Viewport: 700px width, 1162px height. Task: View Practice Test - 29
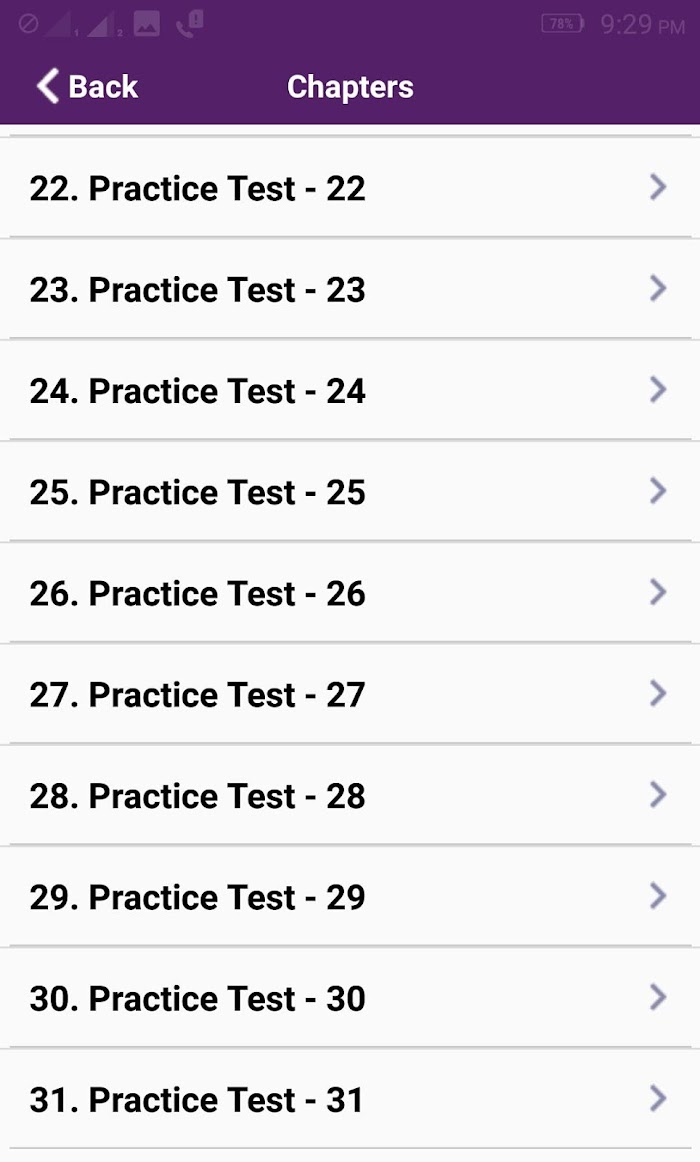(x=350, y=897)
